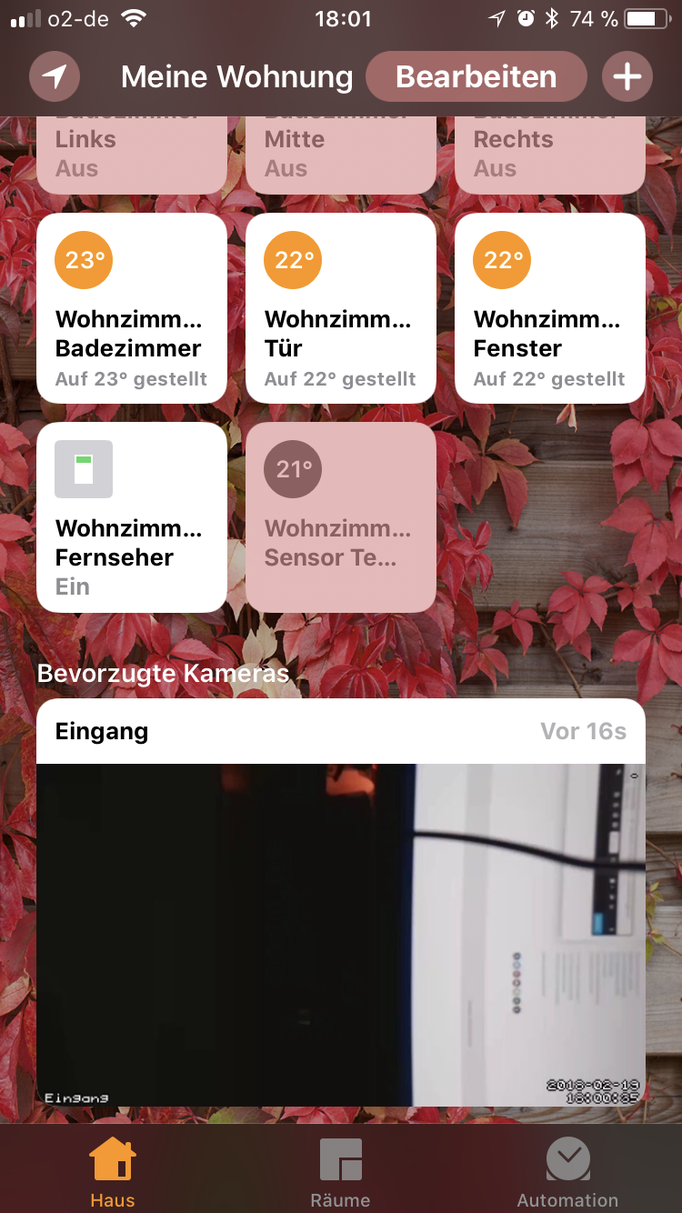
Task: Switch to the Räume tab
Action: (x=340, y=1172)
